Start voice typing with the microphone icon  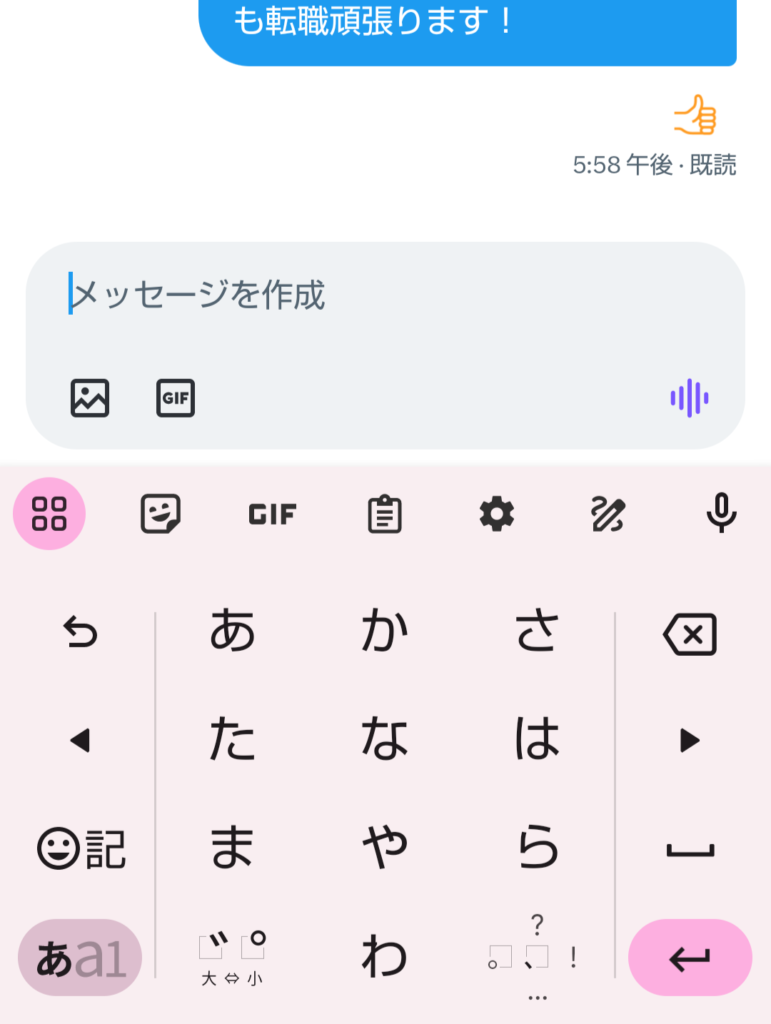click(x=720, y=514)
